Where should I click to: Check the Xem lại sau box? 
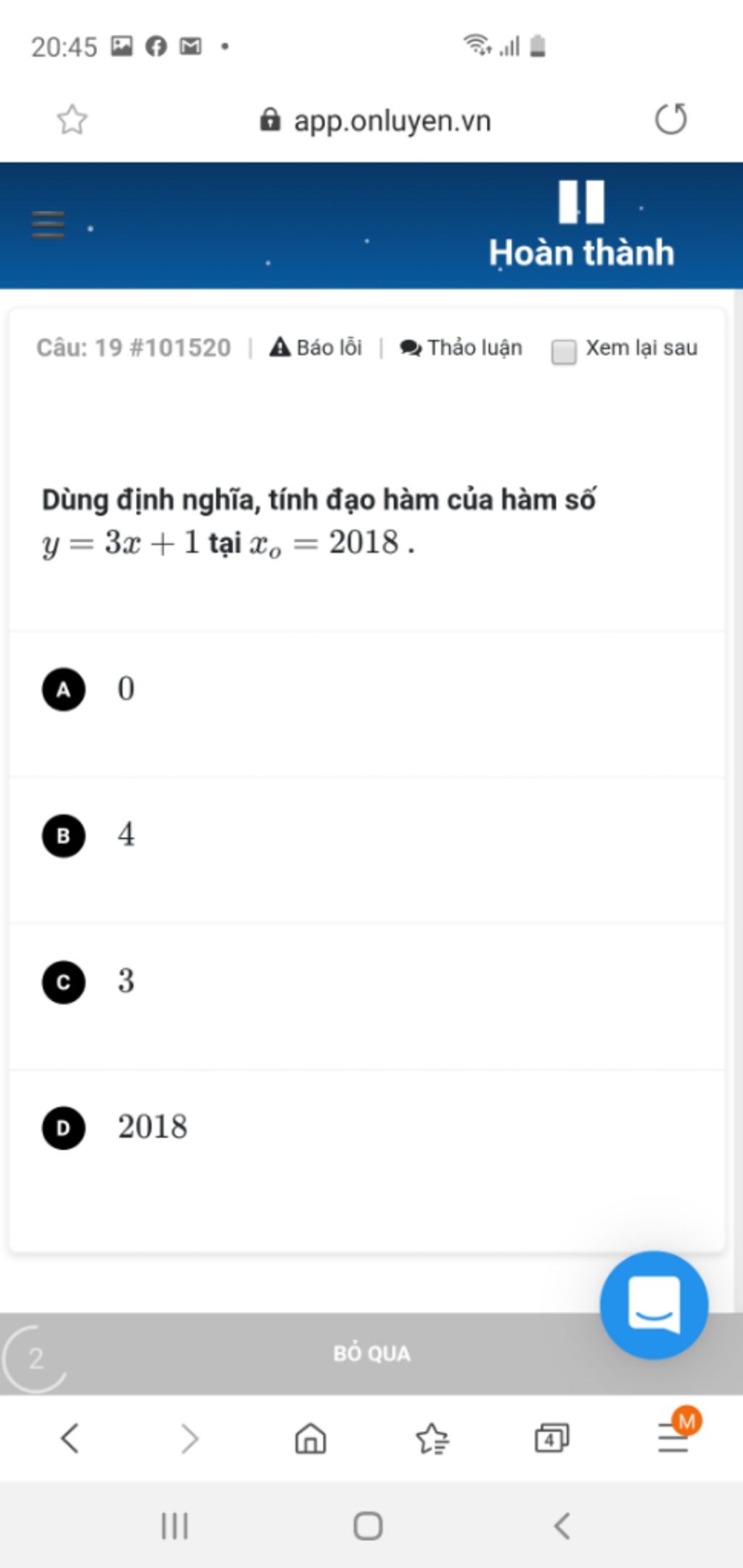[564, 352]
